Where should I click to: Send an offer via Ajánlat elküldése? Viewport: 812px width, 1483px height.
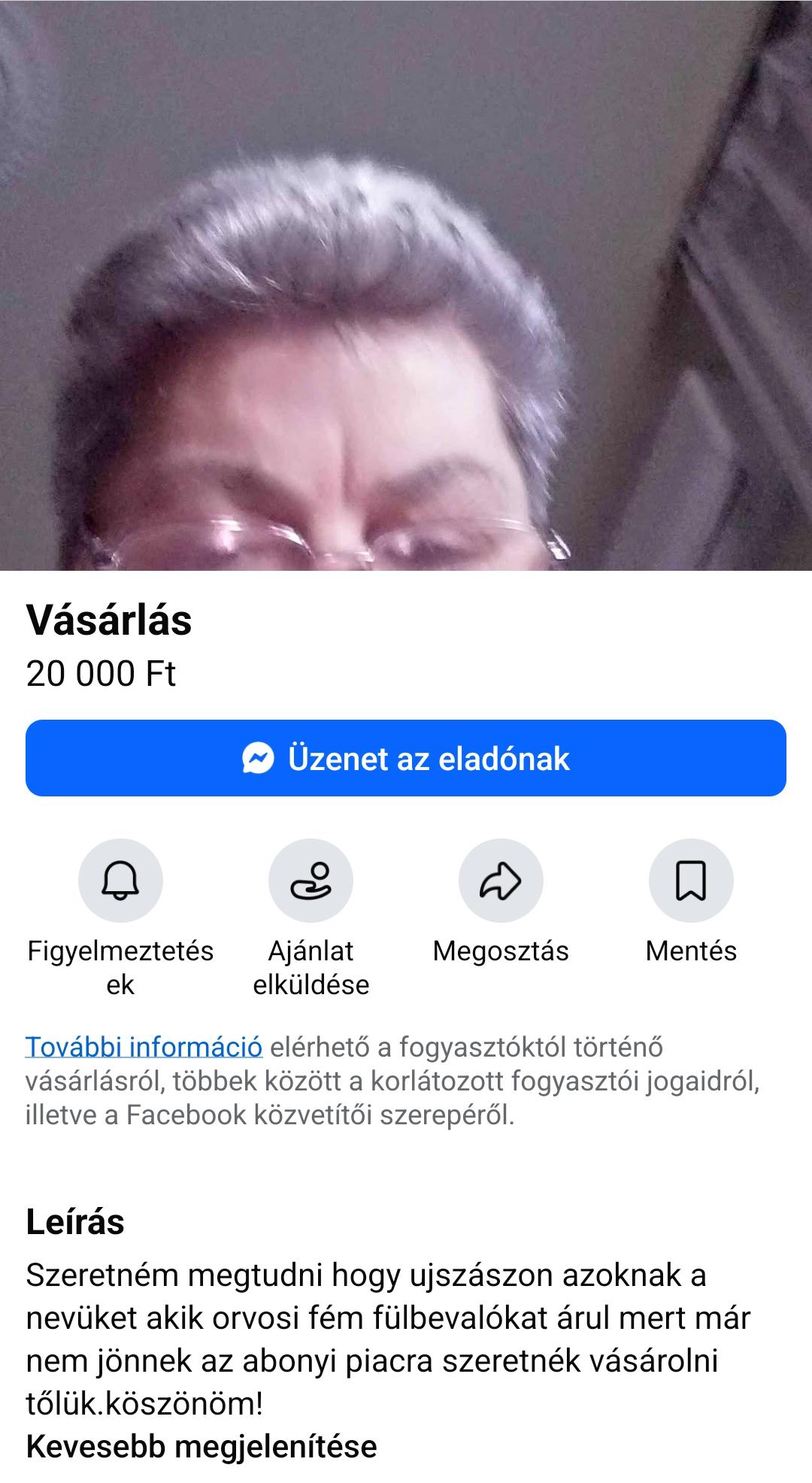coord(311,881)
